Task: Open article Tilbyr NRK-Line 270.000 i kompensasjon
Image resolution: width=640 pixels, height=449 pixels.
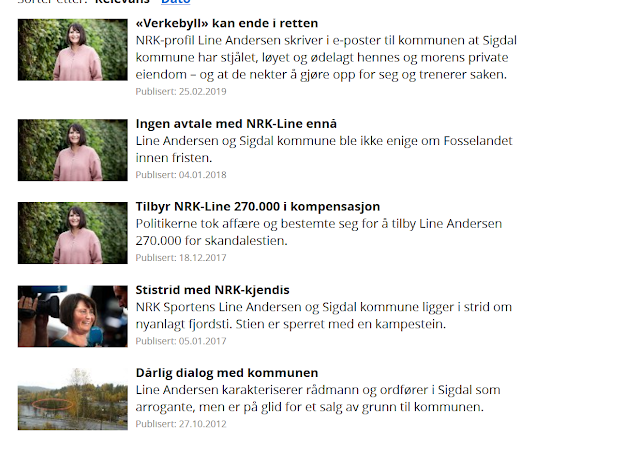Action: 257,207
